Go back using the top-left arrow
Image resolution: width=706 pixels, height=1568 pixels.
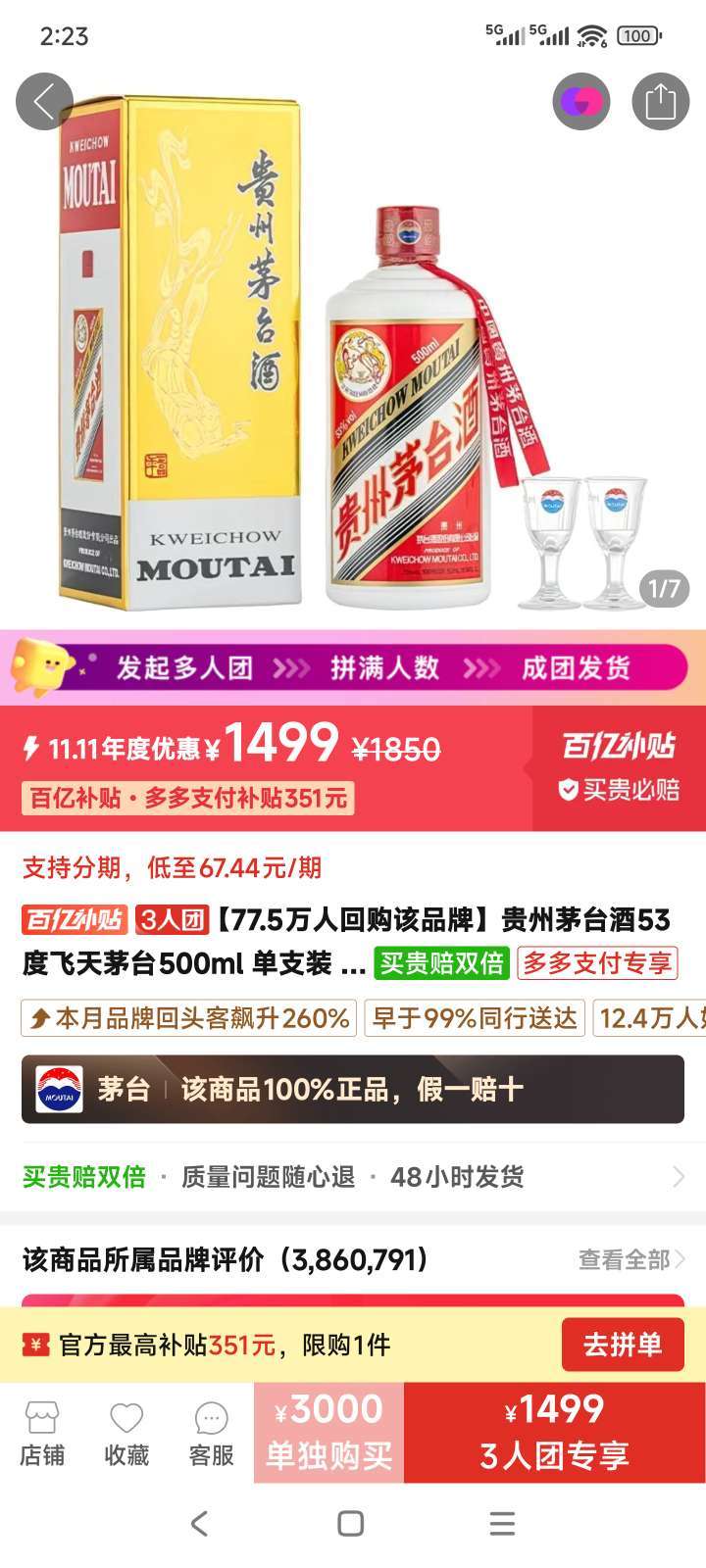pos(44,102)
